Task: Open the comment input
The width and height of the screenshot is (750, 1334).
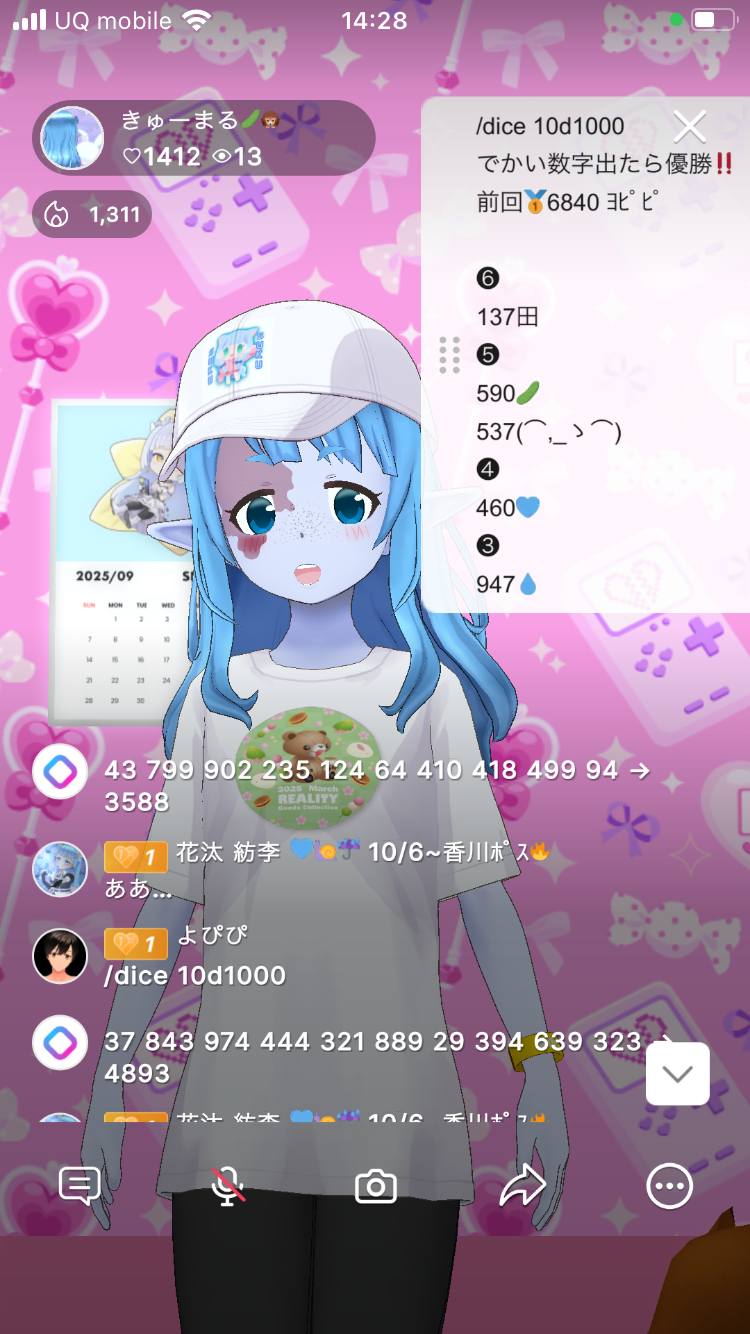Action: [x=79, y=1186]
